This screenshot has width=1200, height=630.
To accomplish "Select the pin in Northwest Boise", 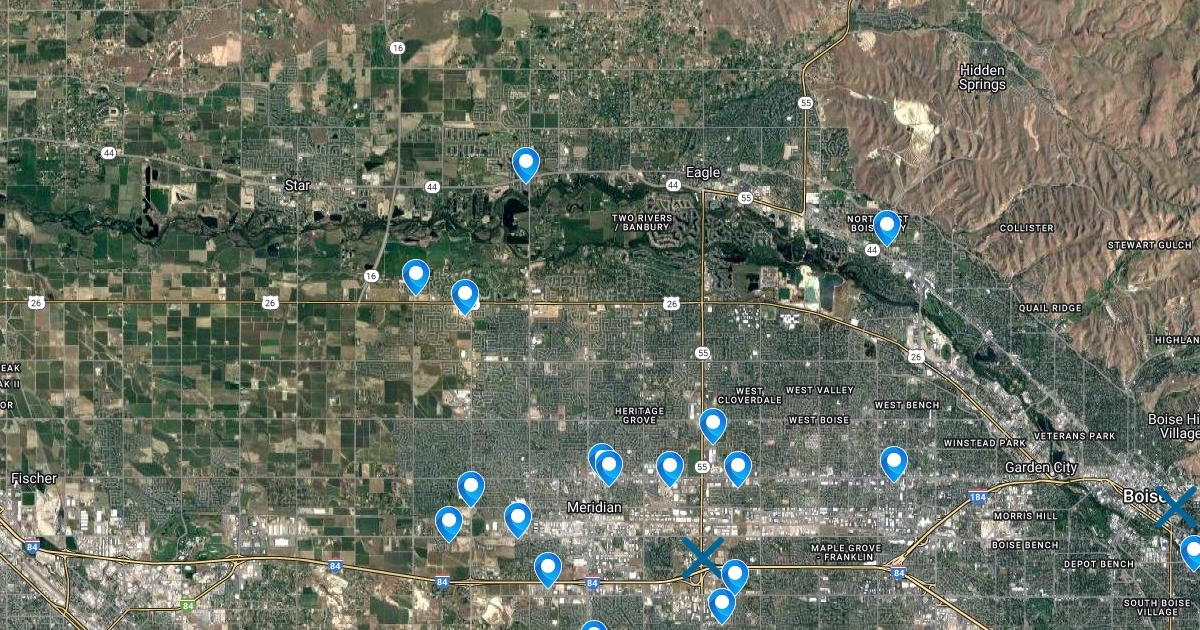I will click(x=886, y=226).
